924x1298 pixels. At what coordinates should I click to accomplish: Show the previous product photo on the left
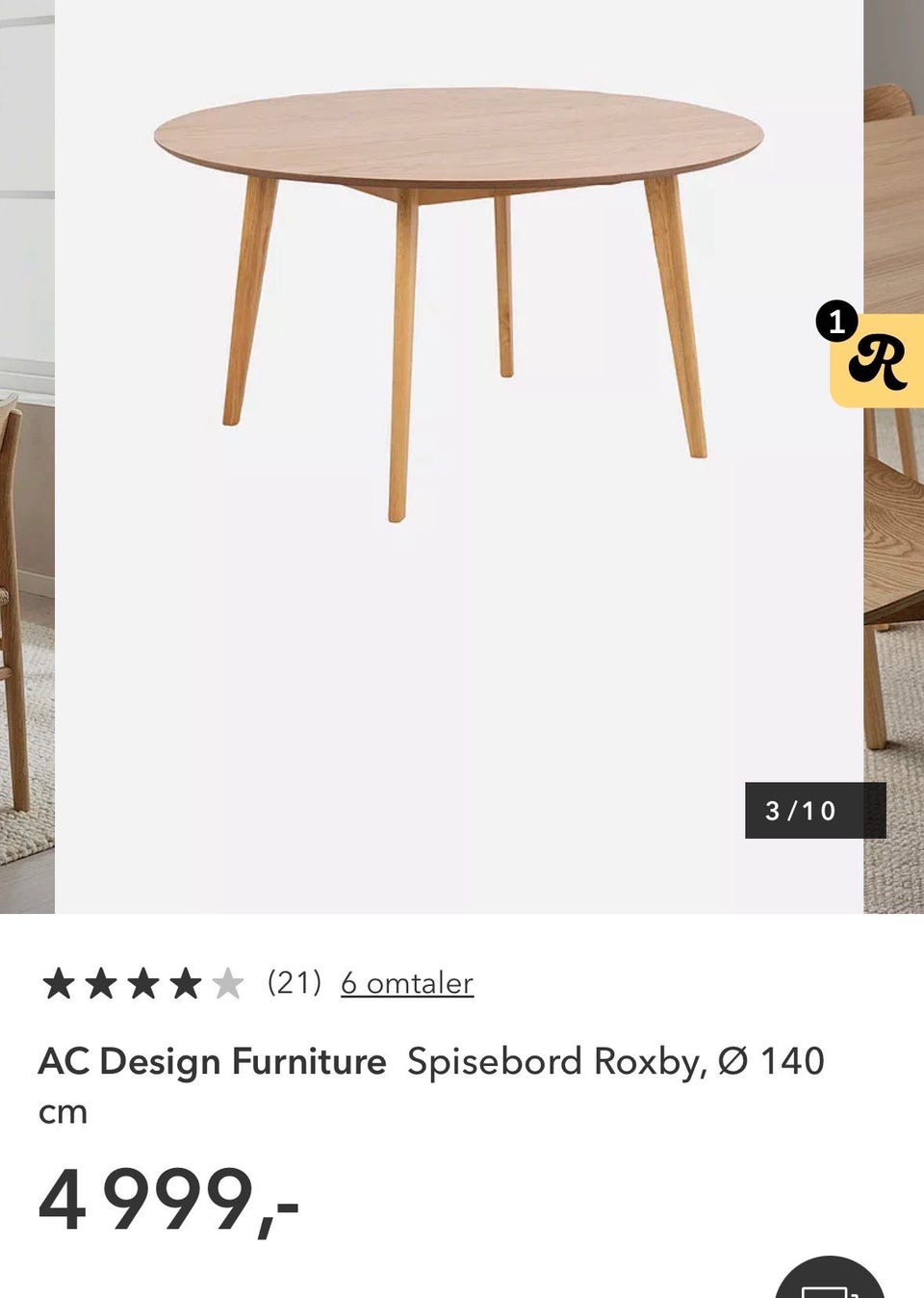coord(26,578)
